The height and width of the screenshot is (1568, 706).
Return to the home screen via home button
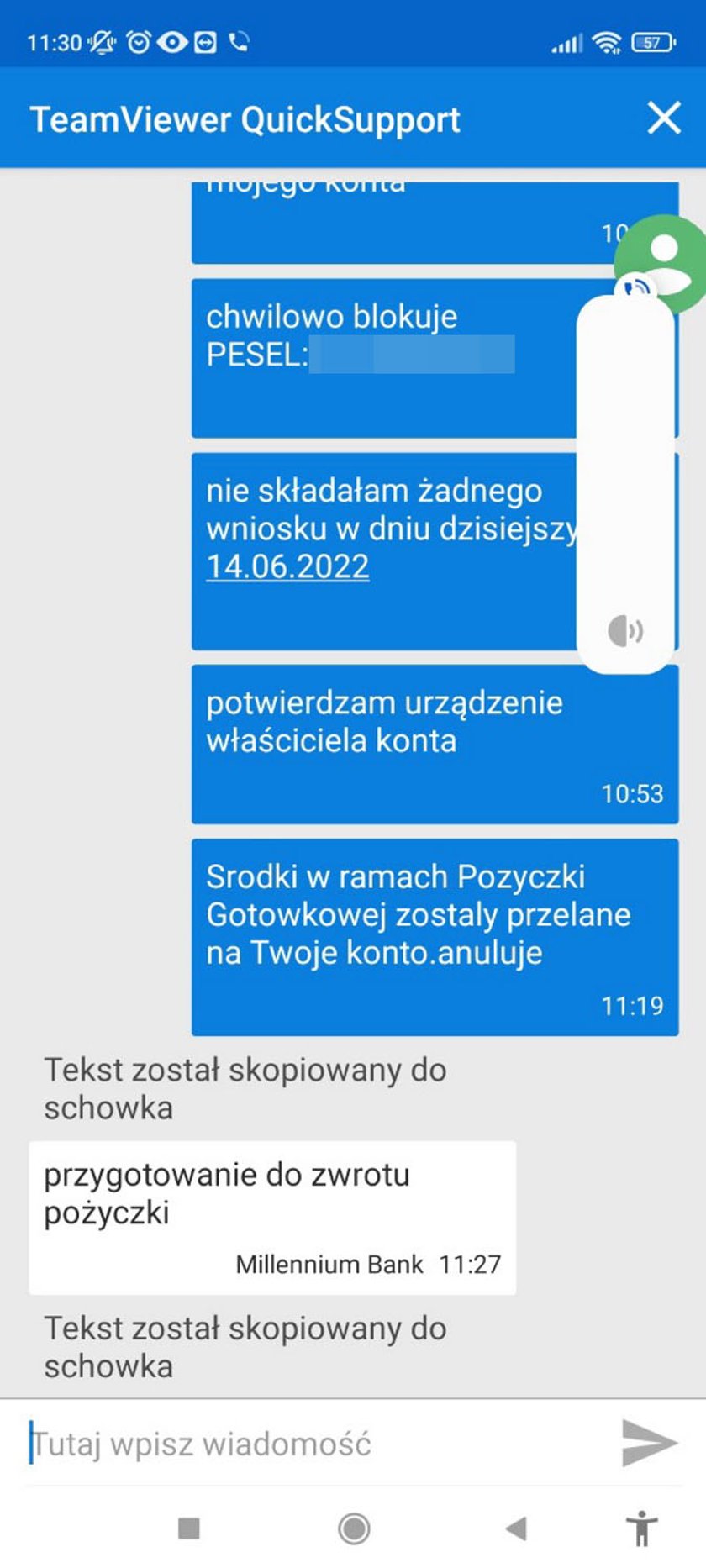354,1529
